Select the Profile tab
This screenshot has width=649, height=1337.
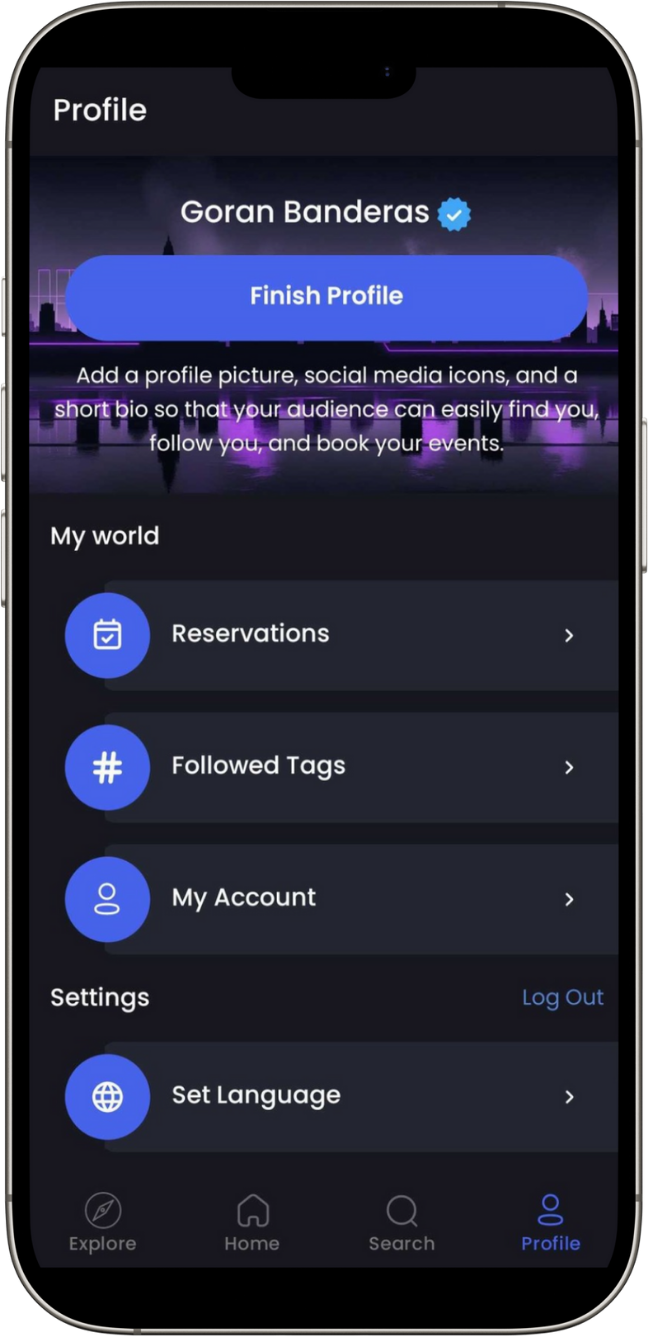click(550, 1223)
